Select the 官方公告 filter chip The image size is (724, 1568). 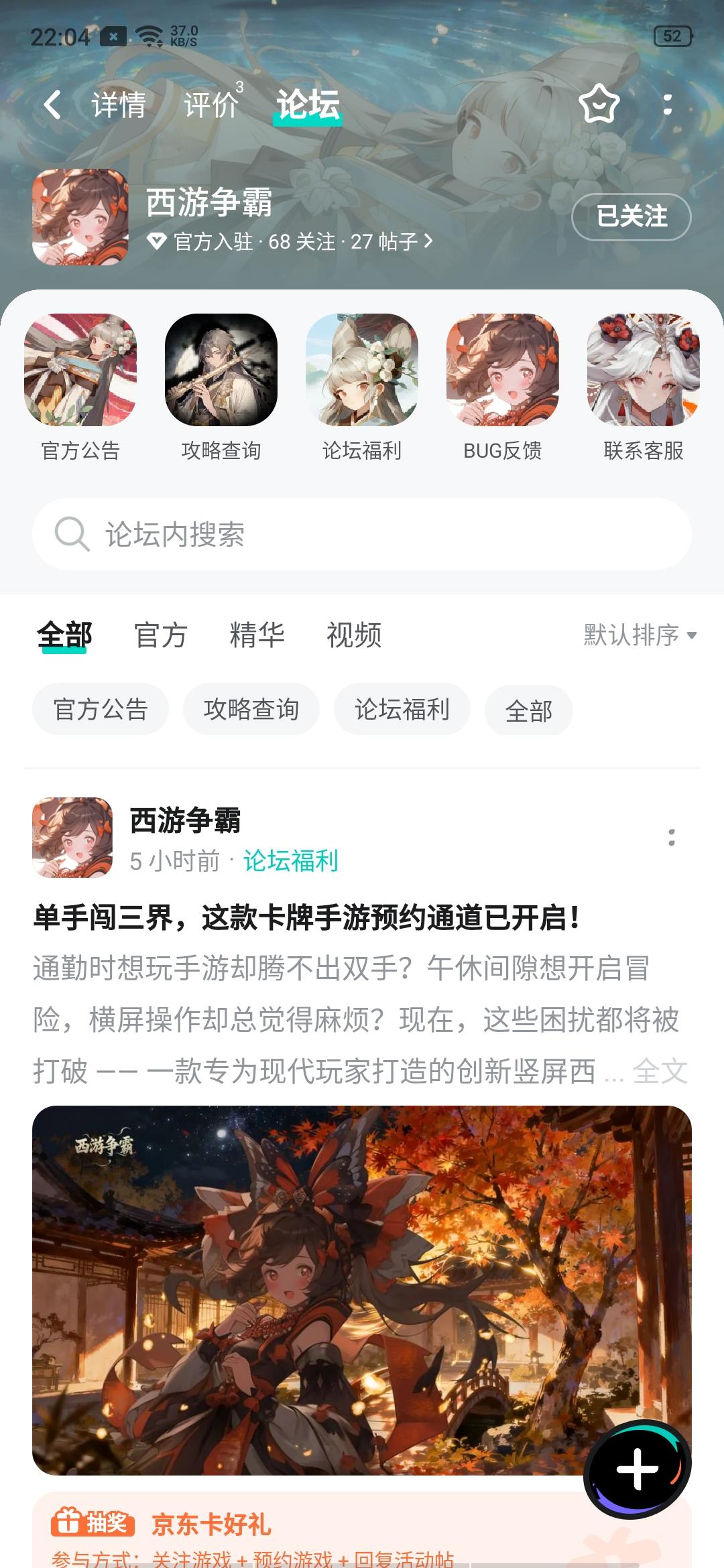101,710
